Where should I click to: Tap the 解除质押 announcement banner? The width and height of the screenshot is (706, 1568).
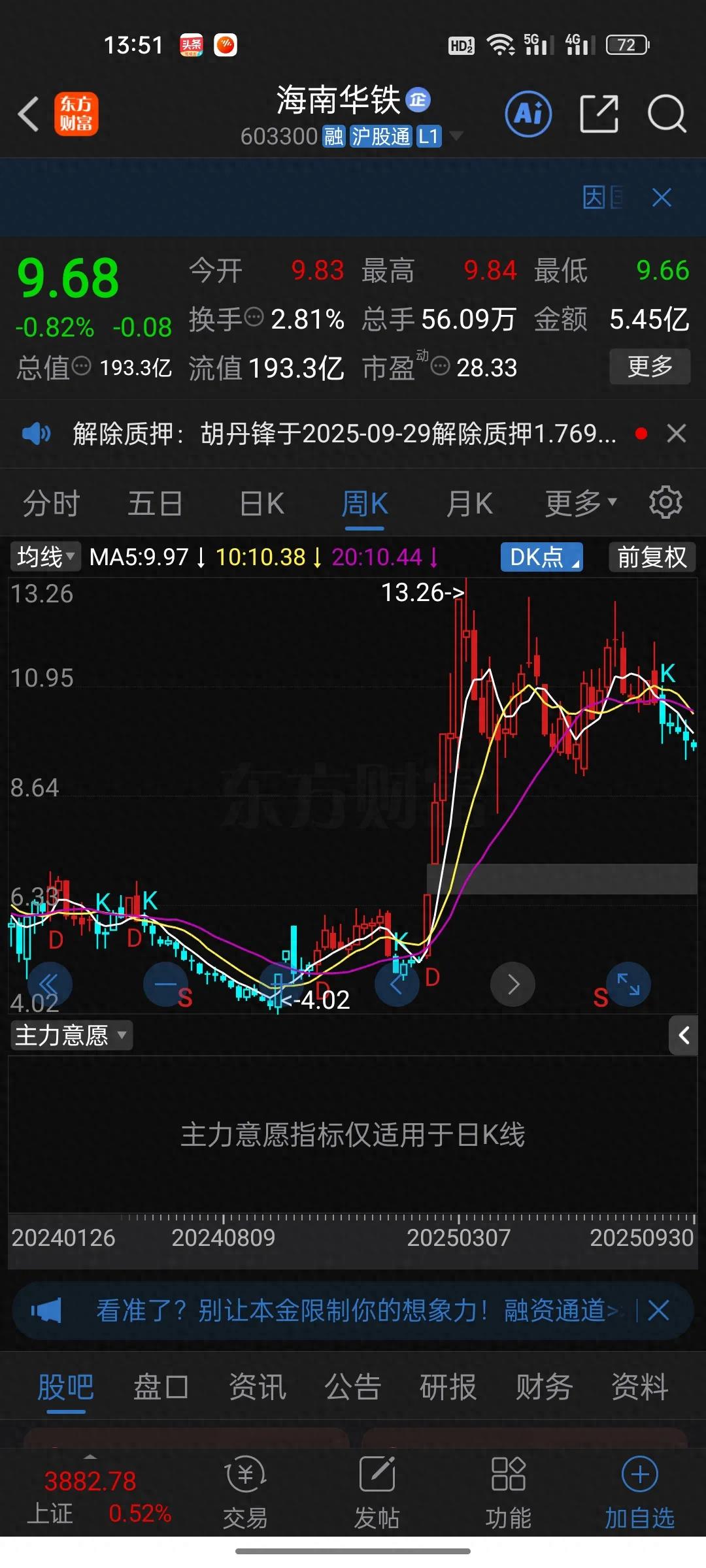(x=340, y=434)
